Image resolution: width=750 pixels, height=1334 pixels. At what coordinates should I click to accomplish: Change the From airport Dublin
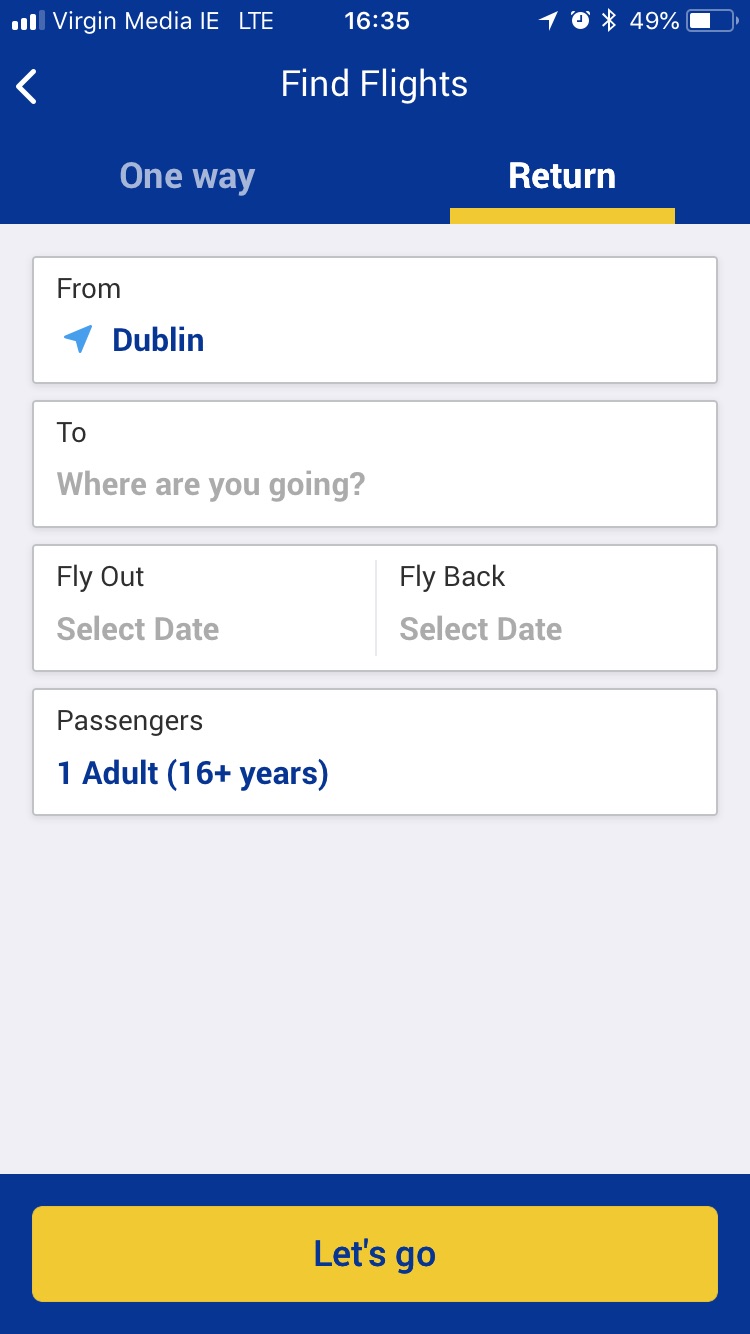coord(375,320)
